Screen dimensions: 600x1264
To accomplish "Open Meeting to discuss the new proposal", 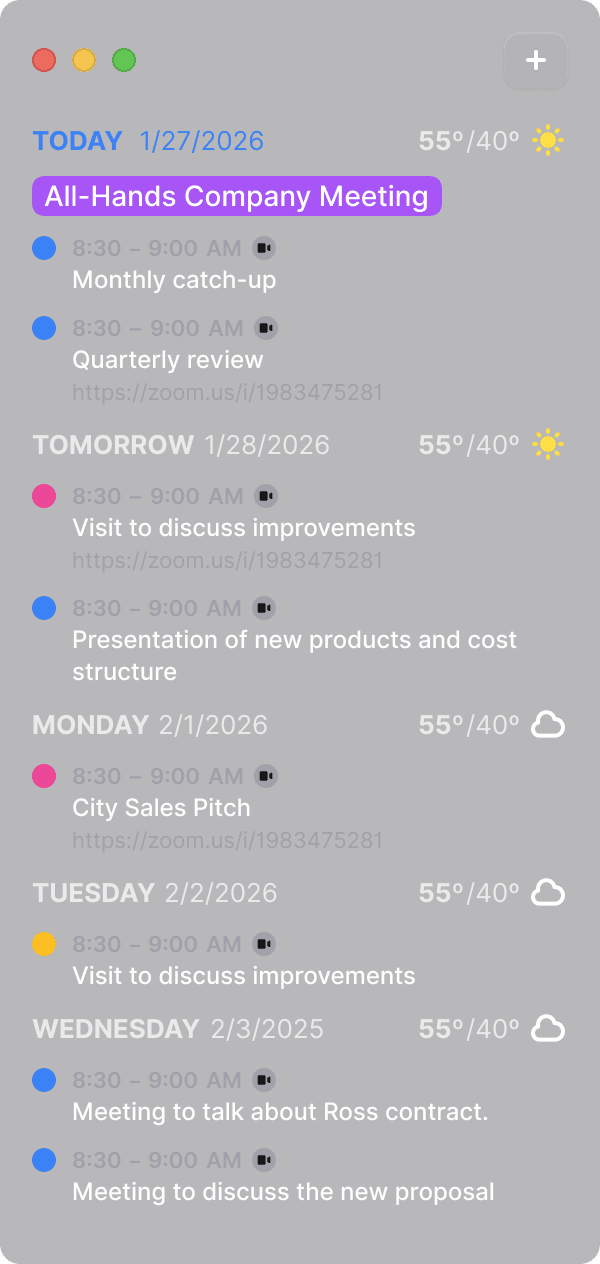I will pyautogui.click(x=283, y=1191).
